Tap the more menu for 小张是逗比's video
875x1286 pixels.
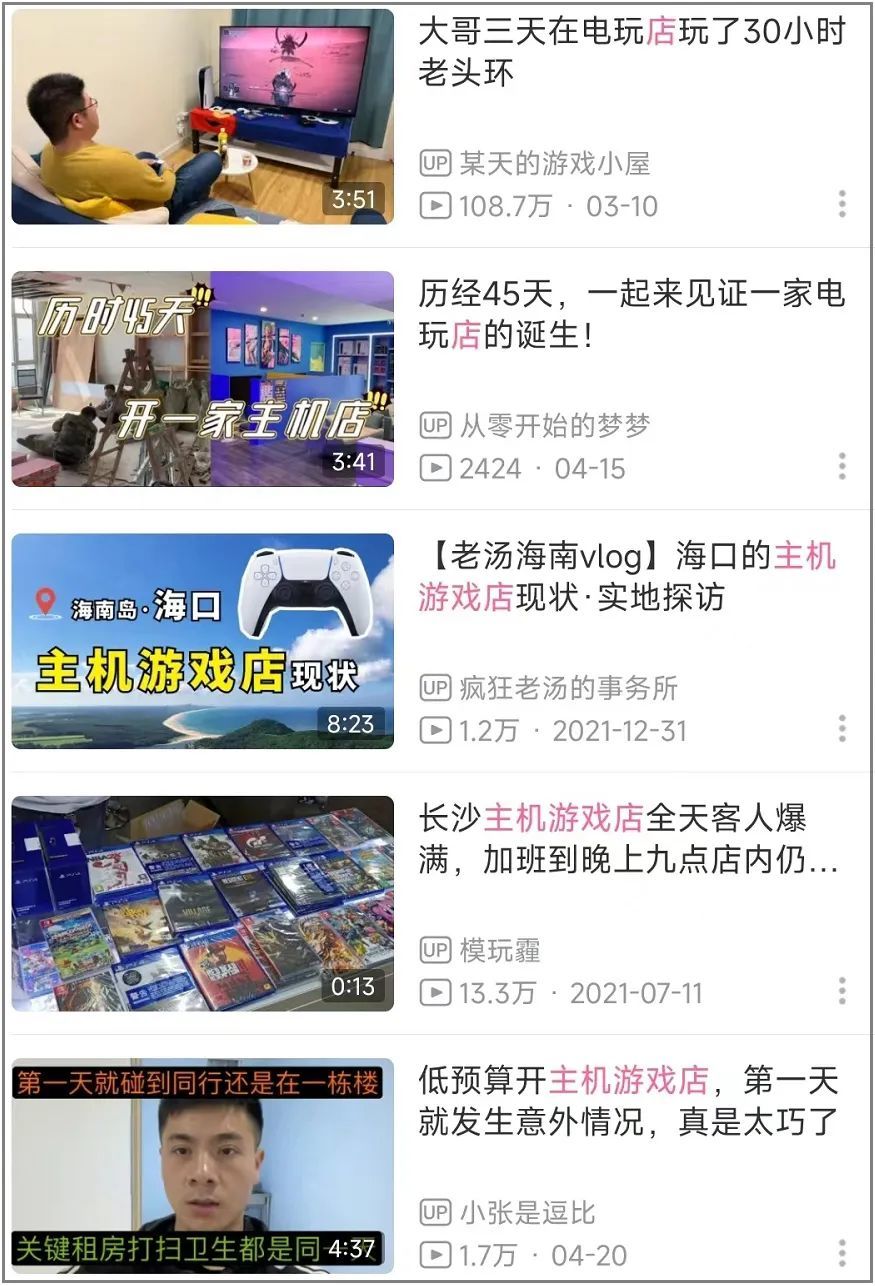[x=842, y=1253]
